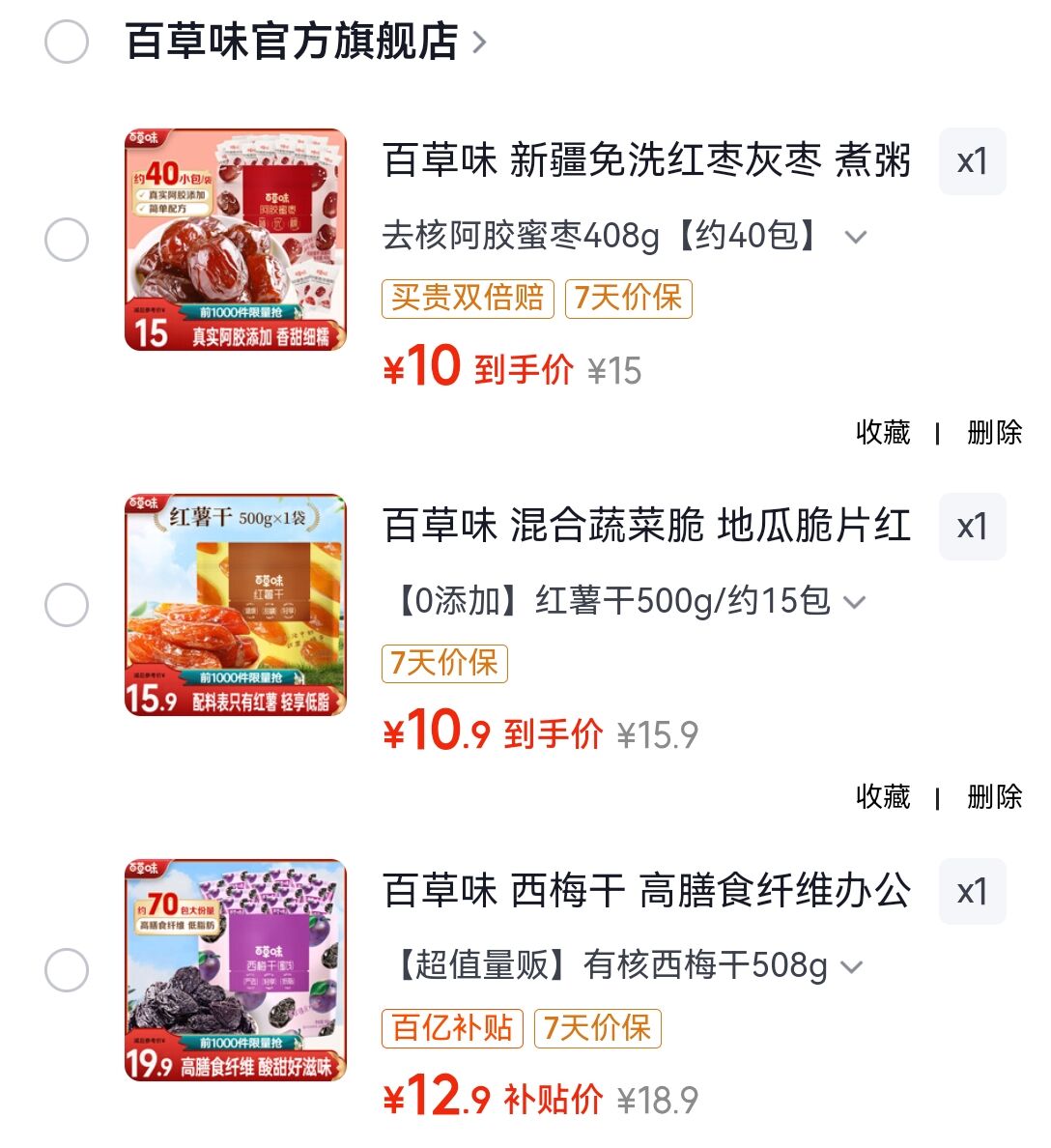Adjust quantity x1 for 新疆免洗红枣灰枣
Viewport: 1051px width, 1148px height.
[x=972, y=161]
